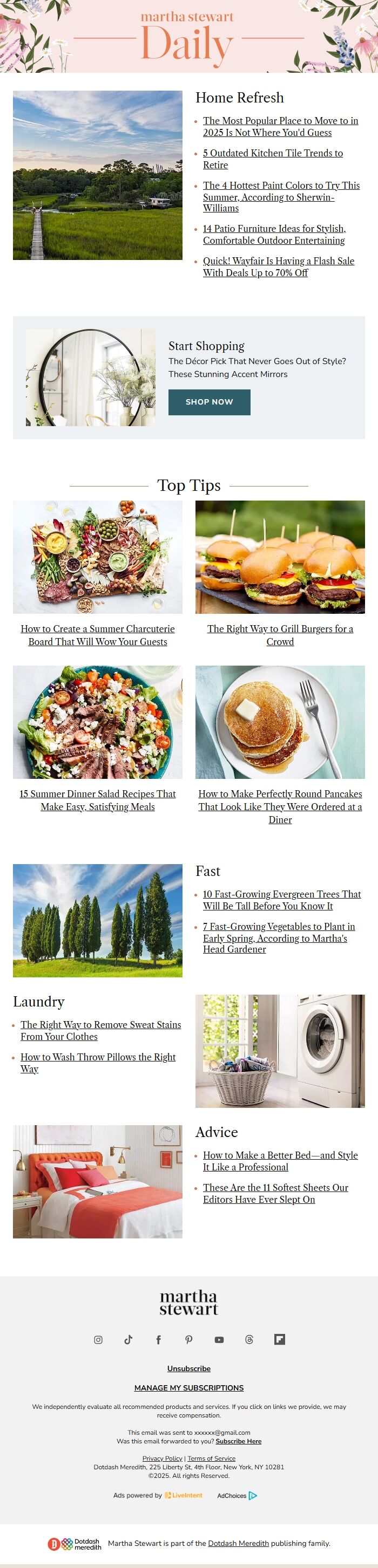378x1568 pixels.
Task: Tap Subscribe Here for forwarded email
Action: point(238,1441)
